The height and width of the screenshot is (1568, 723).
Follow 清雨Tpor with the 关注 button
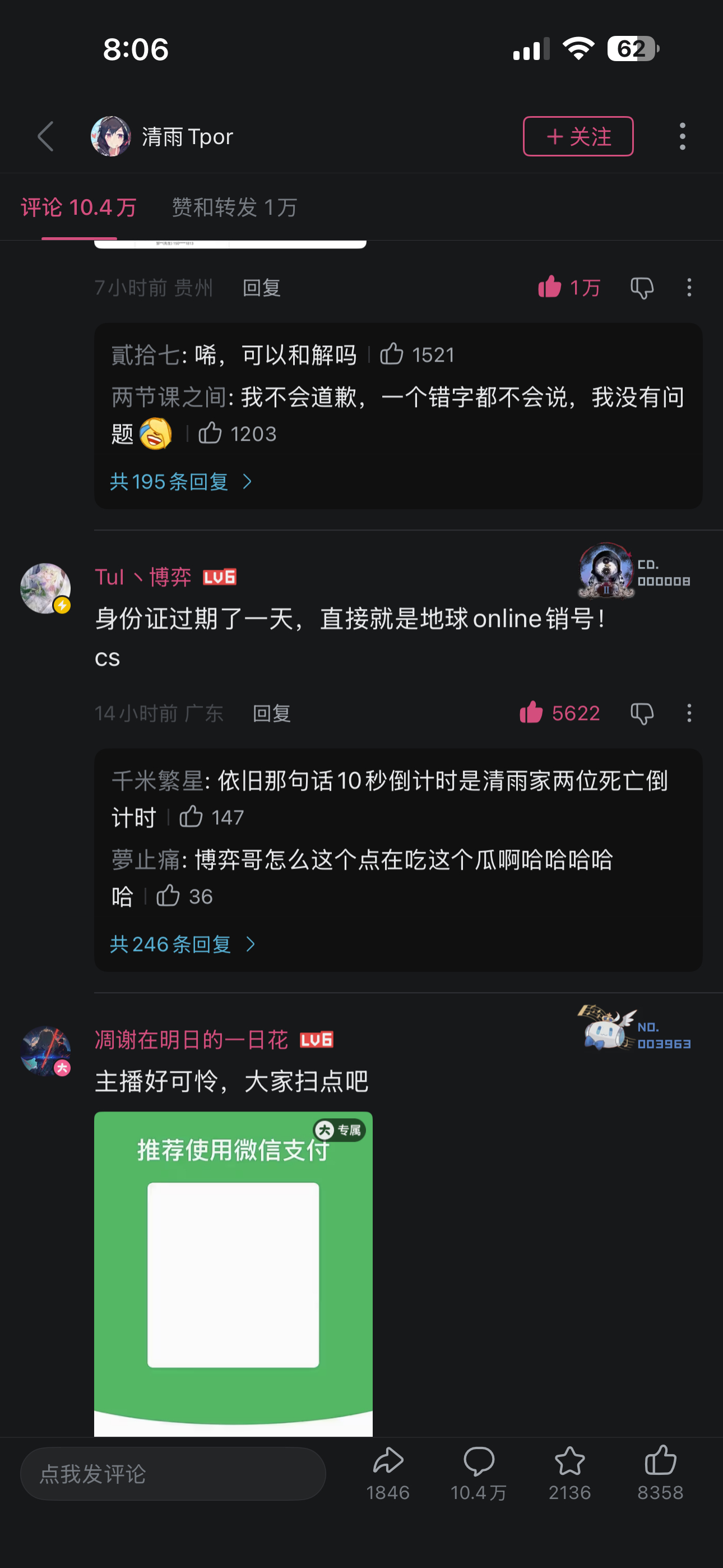tap(577, 136)
